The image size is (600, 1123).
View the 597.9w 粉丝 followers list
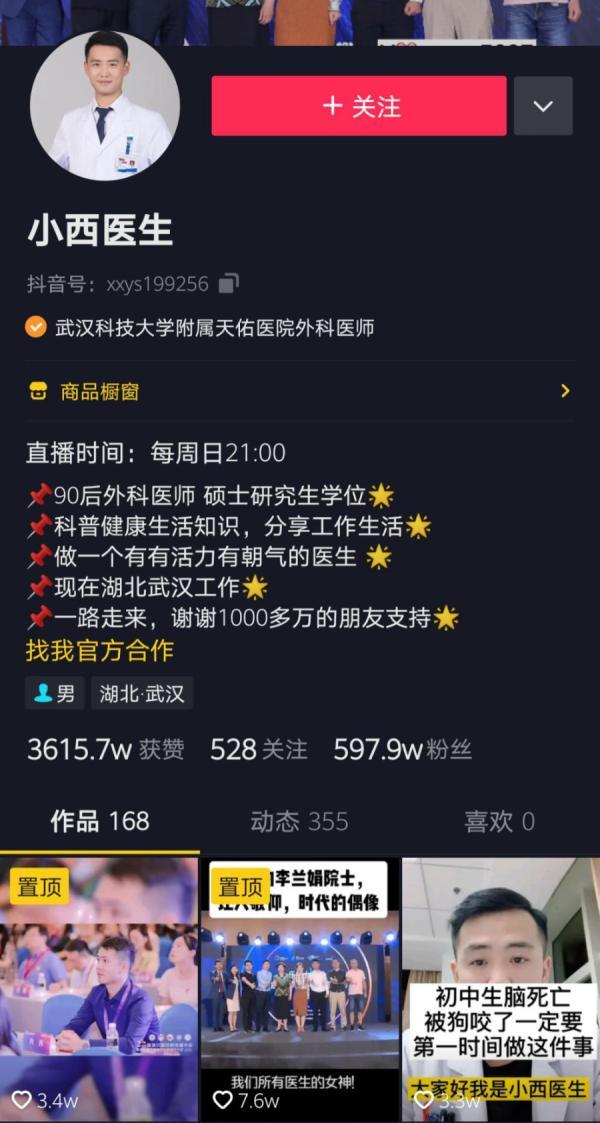[402, 749]
